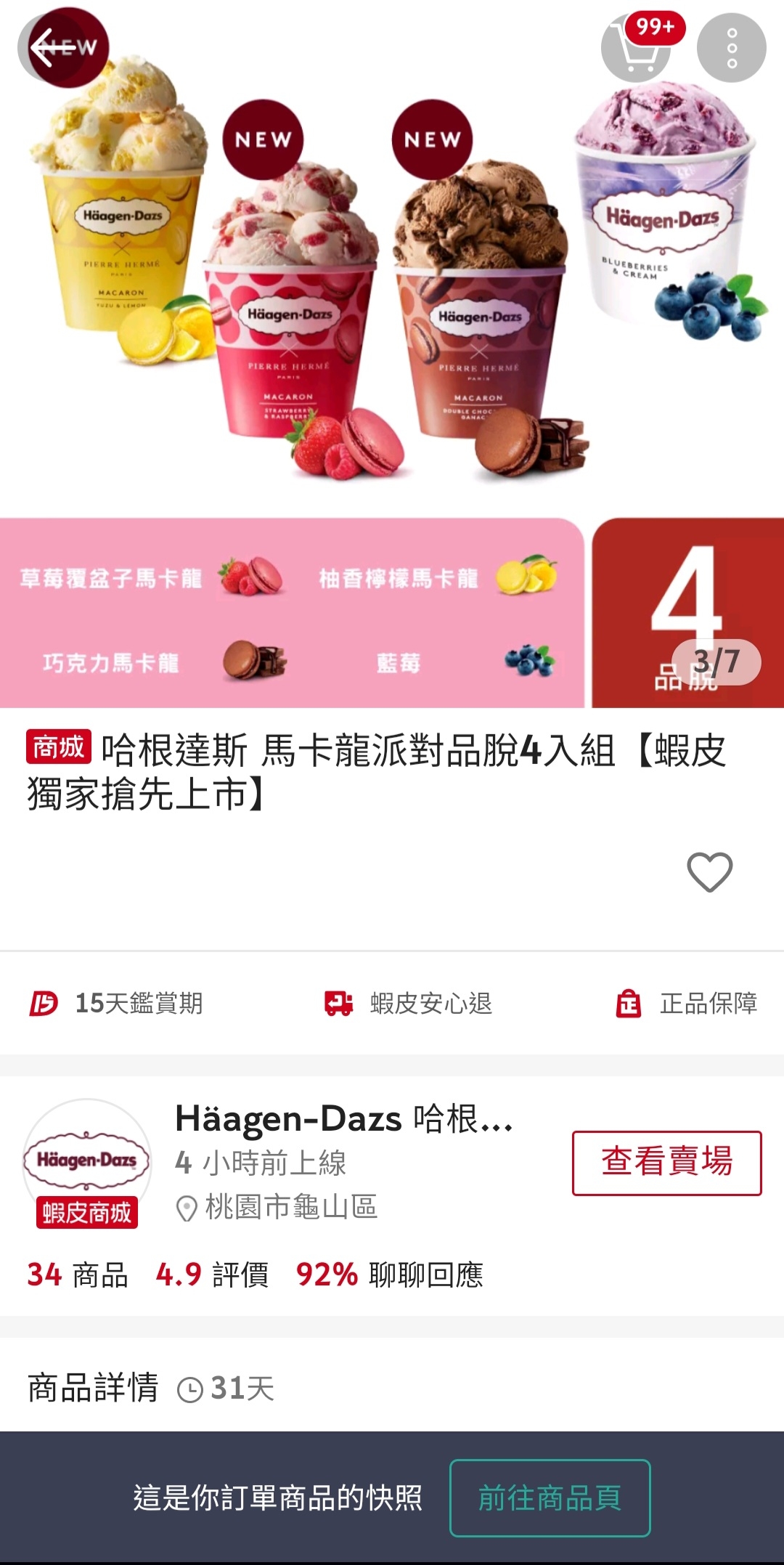Open Häagen-Dazs shop profile logo
This screenshot has height=1565, width=784.
pyautogui.click(x=87, y=1161)
